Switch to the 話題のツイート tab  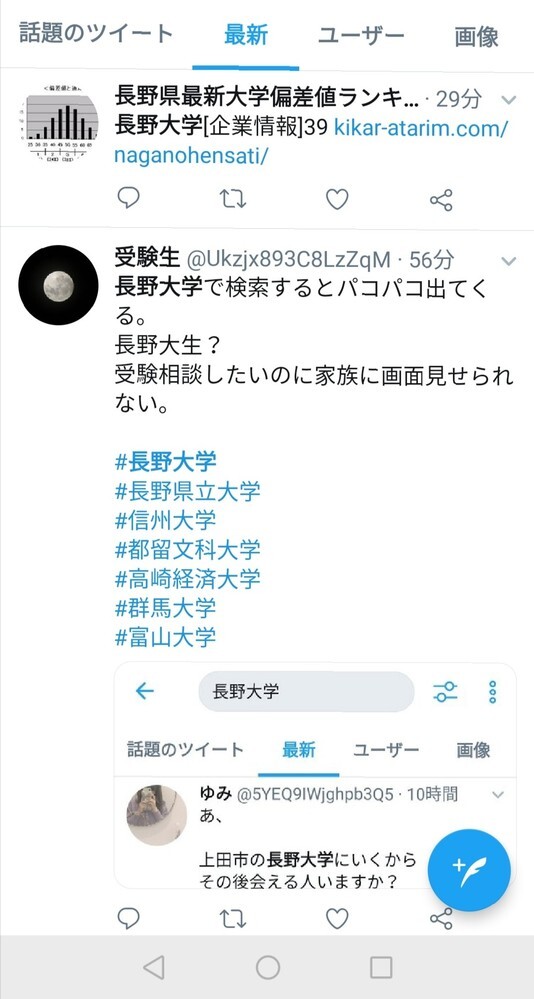click(96, 34)
